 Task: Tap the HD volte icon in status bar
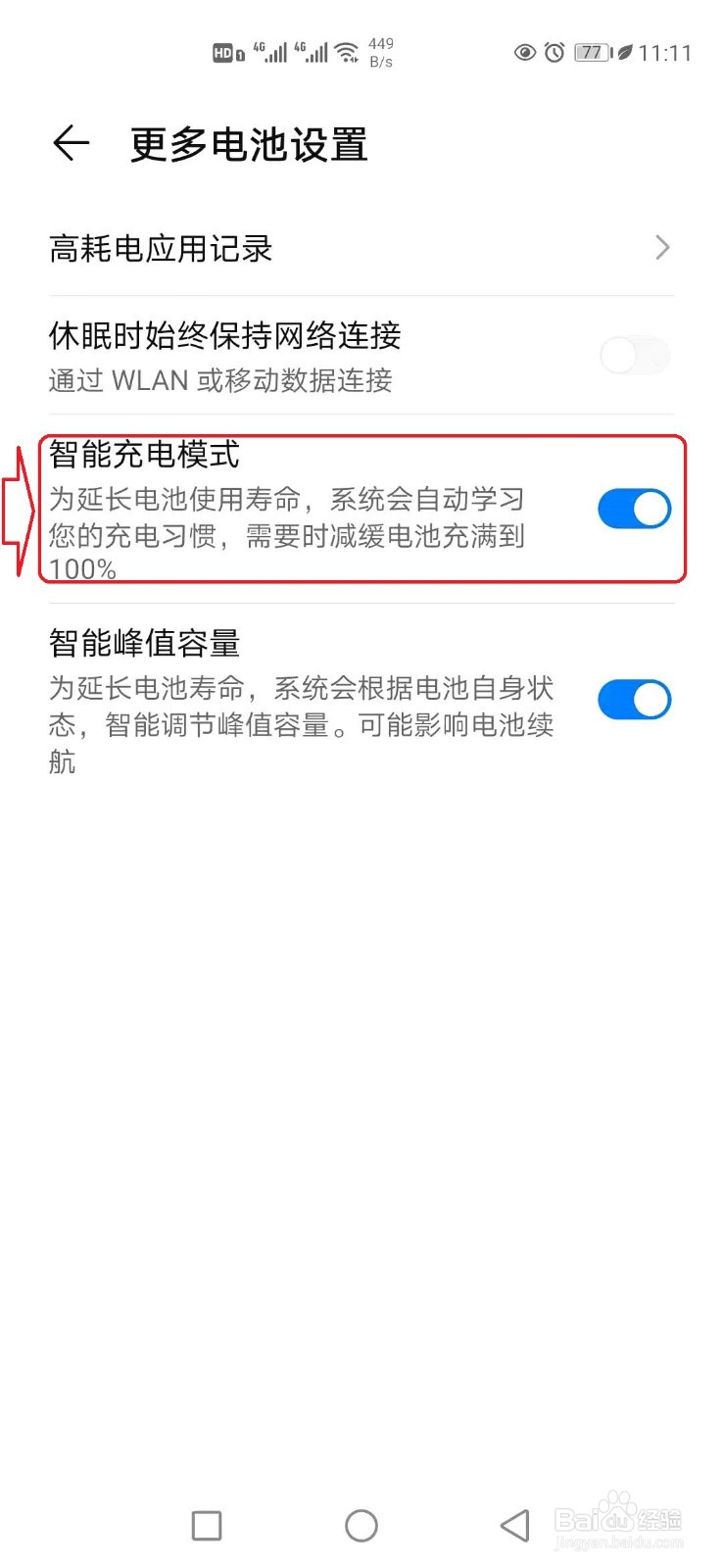(226, 52)
